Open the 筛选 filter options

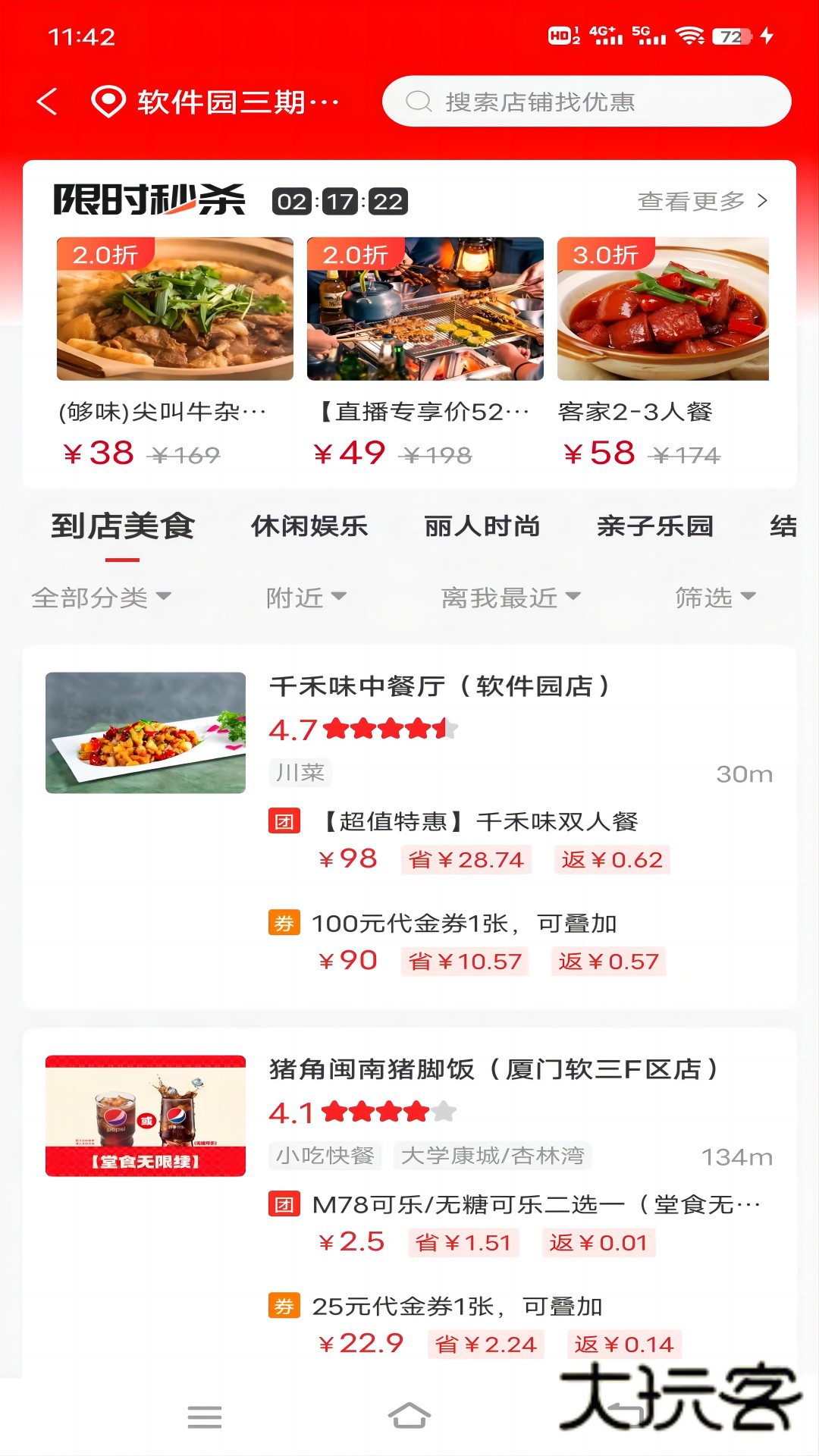tap(715, 598)
